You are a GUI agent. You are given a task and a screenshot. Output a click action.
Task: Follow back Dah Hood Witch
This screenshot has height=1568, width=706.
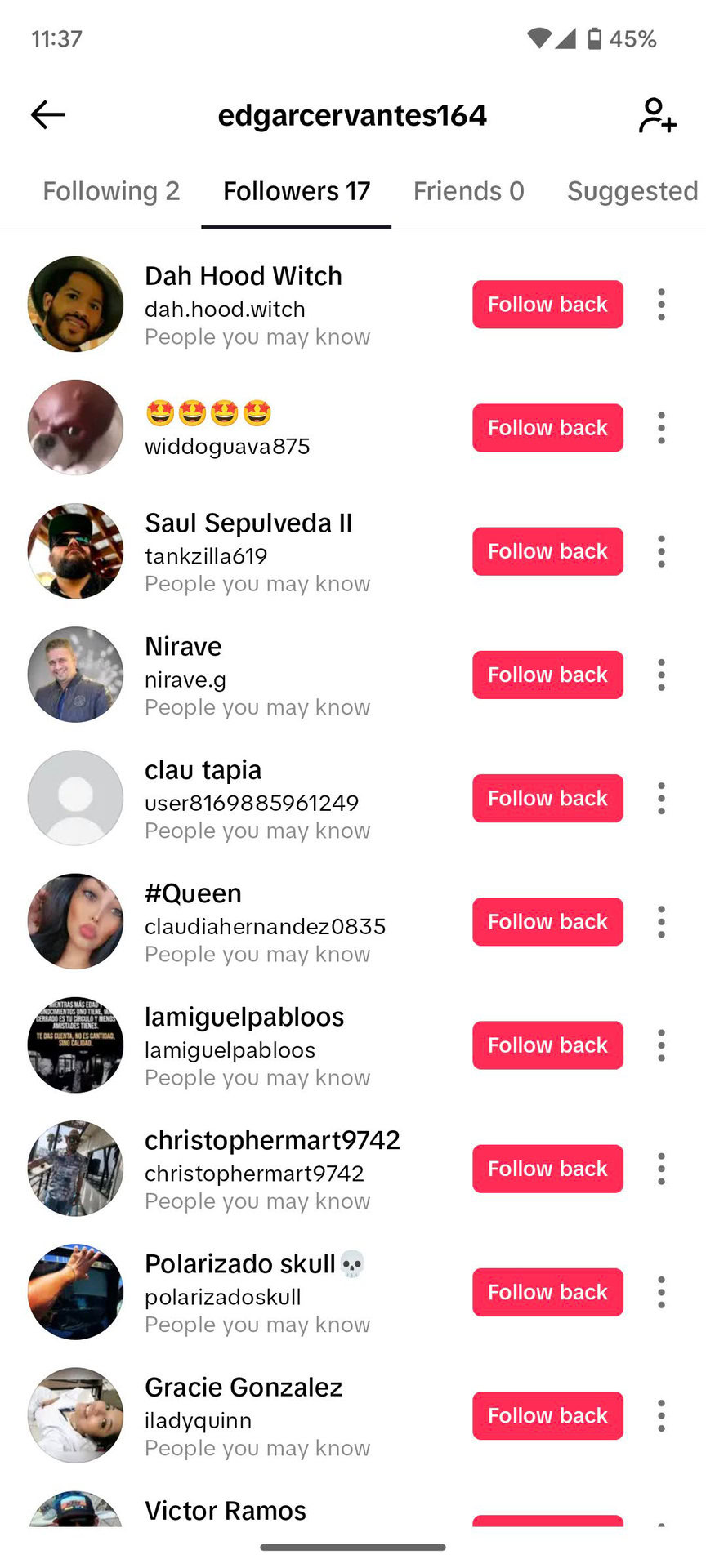547,305
